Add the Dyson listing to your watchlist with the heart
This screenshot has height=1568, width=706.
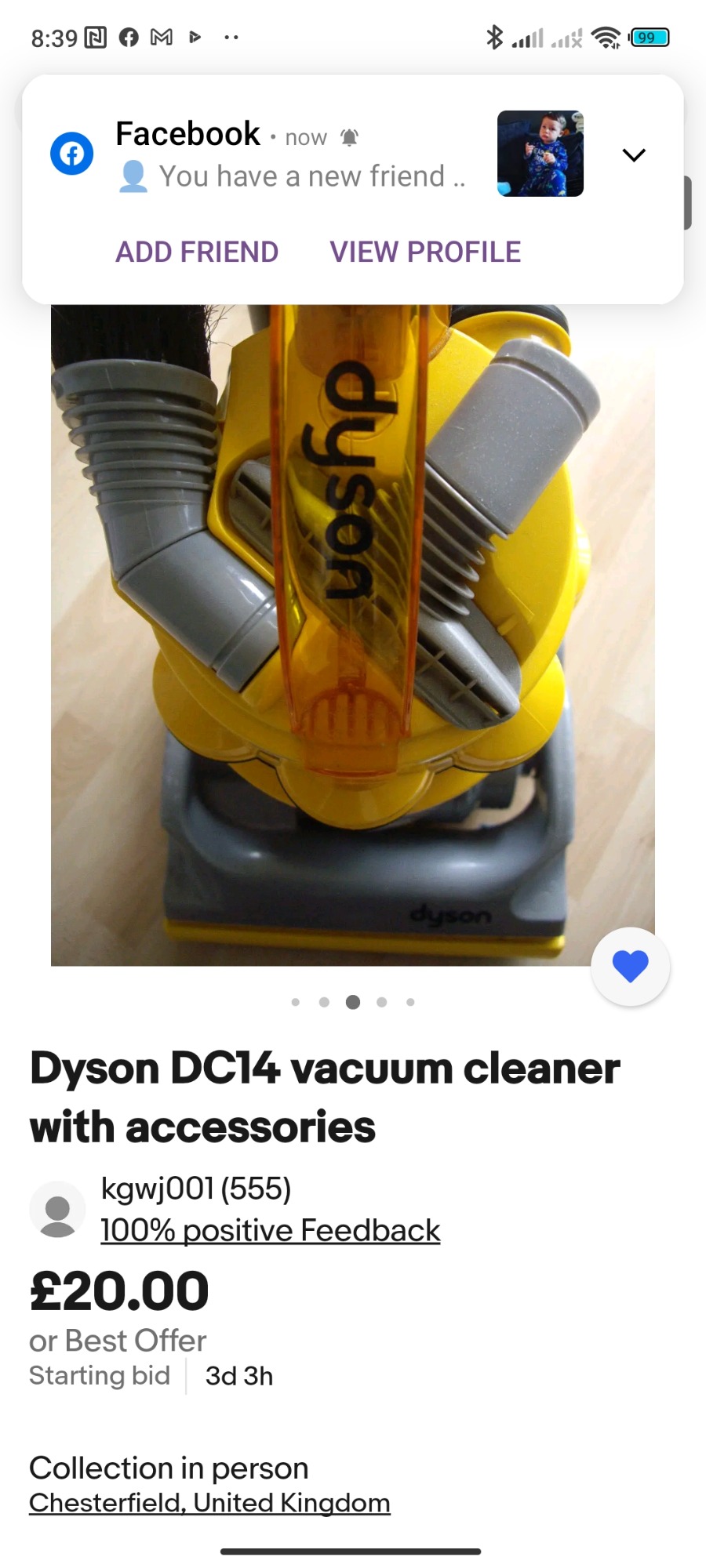coord(631,966)
